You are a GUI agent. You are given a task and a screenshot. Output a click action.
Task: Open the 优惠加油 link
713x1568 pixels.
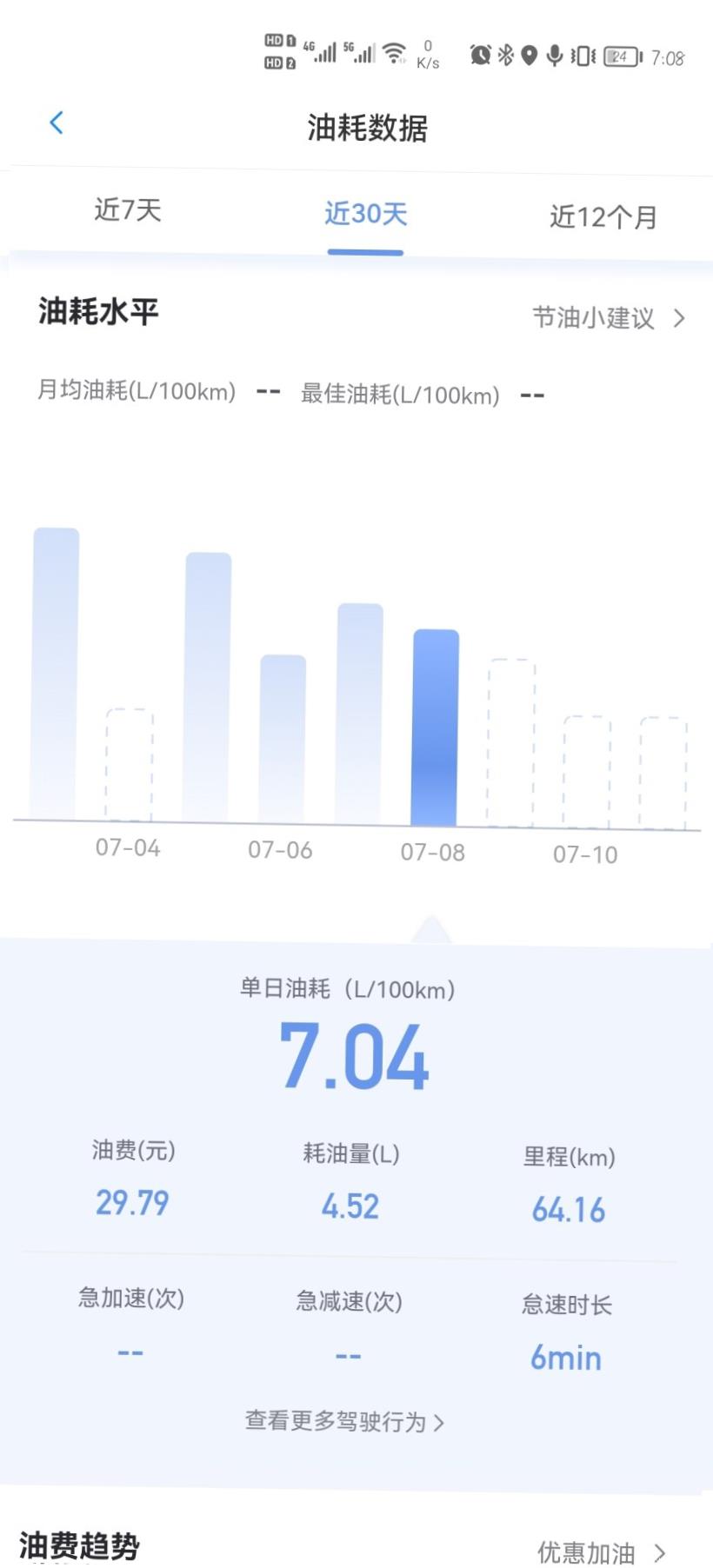point(600,1551)
